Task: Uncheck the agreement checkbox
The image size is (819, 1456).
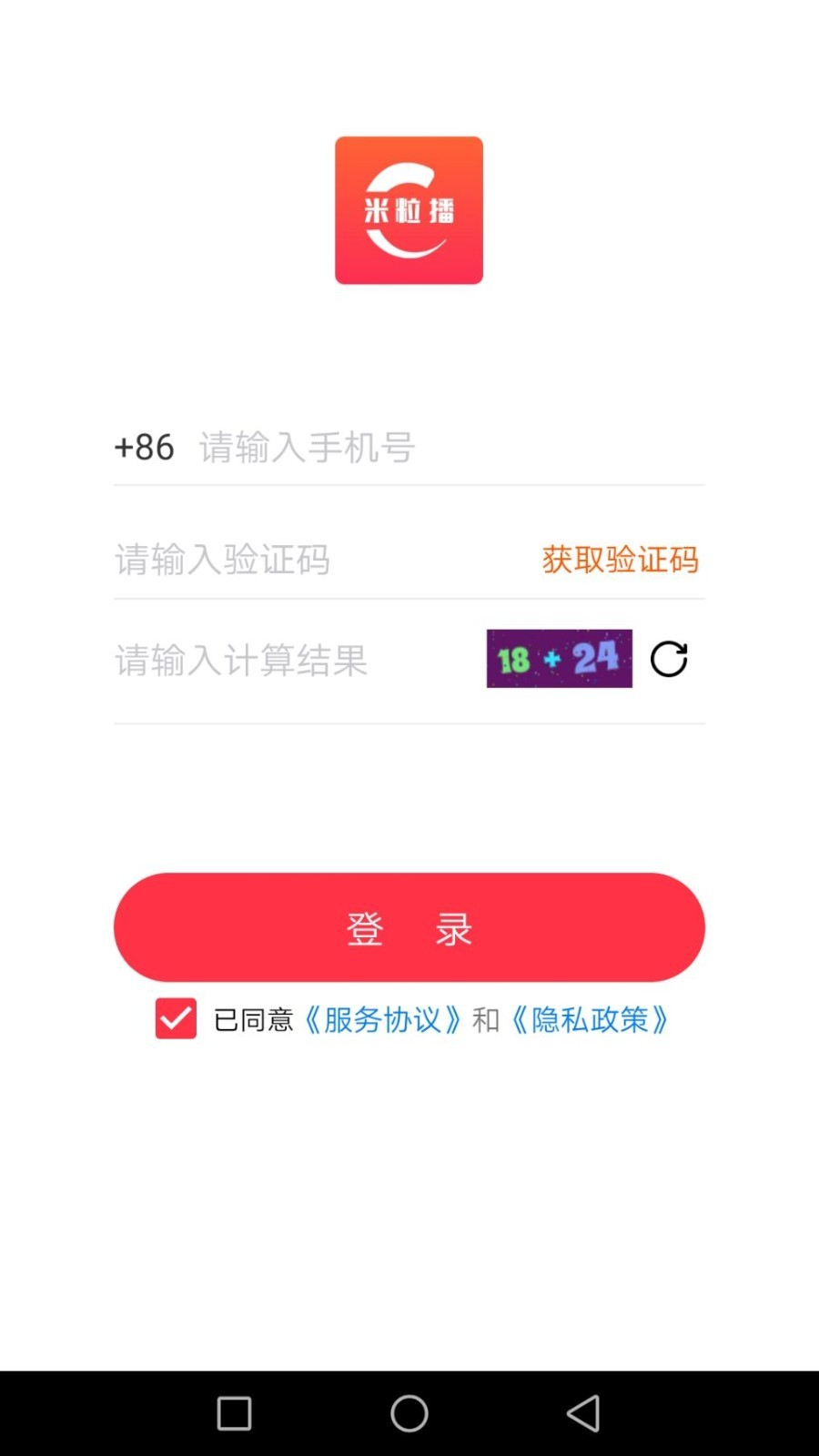Action: point(176,1018)
